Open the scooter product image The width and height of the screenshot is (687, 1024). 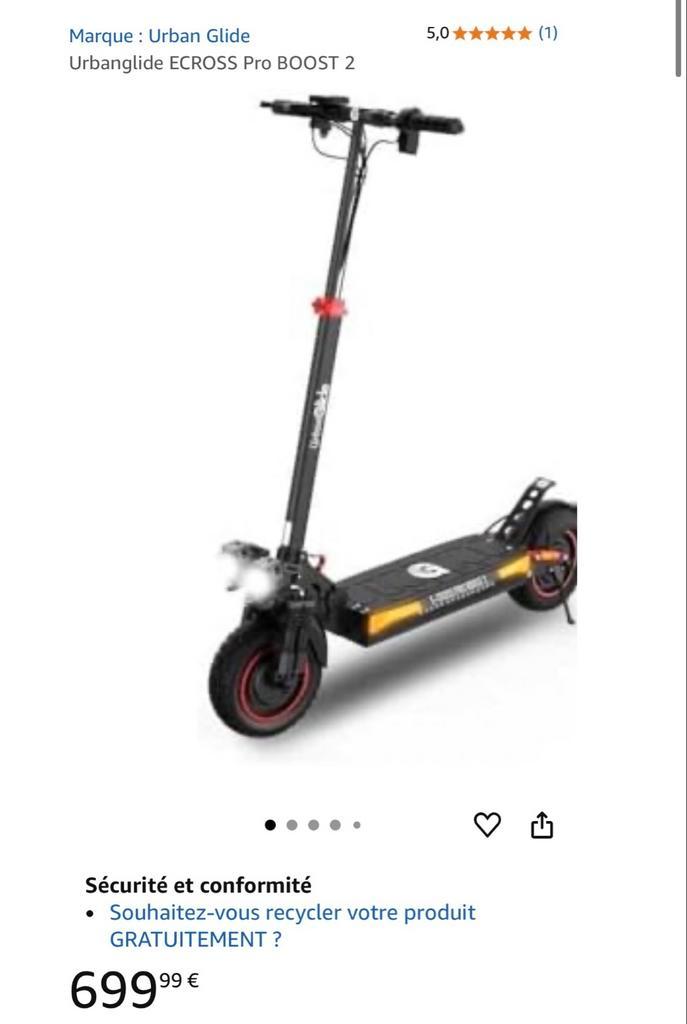point(390,420)
